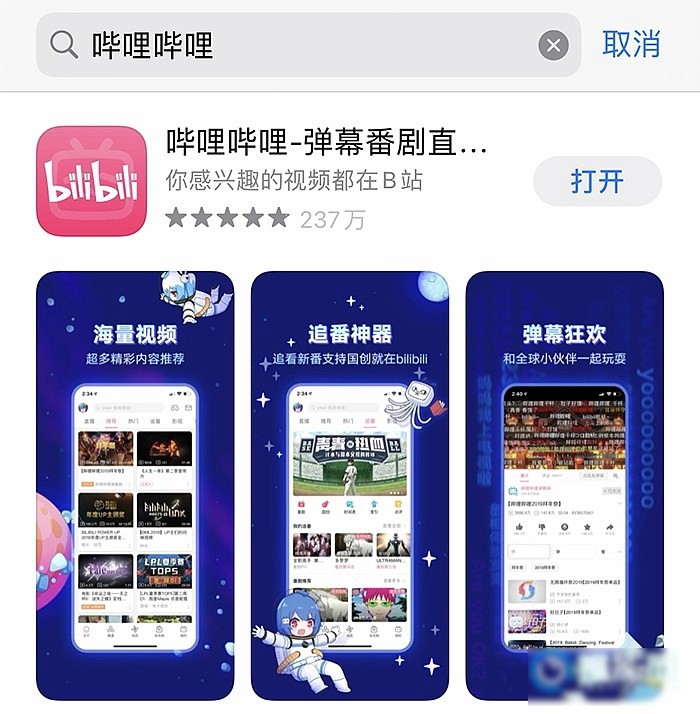The width and height of the screenshot is (700, 714).
Task: Tap the search field containing 哔哩哔哩
Action: [x=300, y=45]
